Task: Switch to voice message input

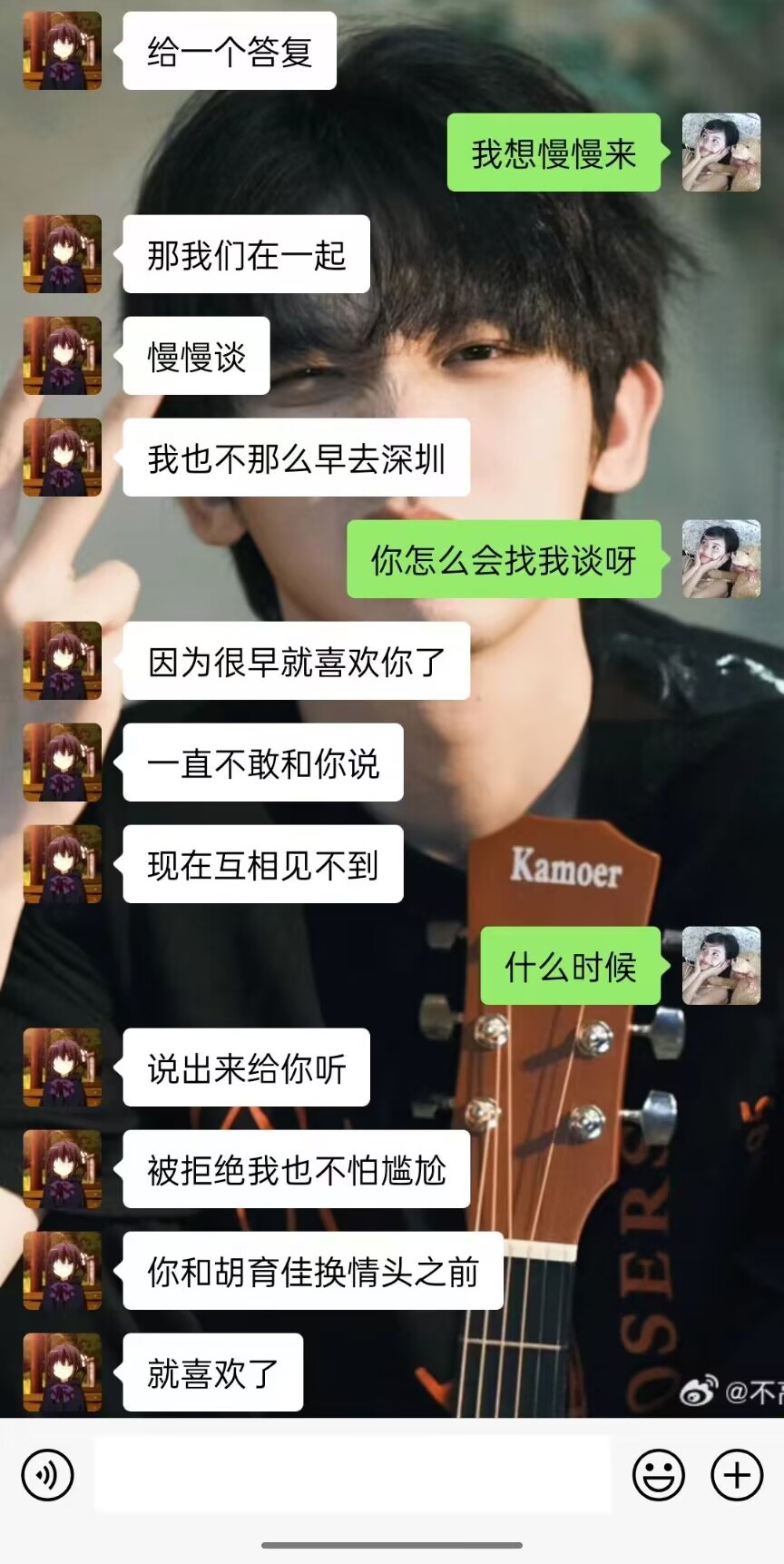Action: pyautogui.click(x=47, y=1475)
